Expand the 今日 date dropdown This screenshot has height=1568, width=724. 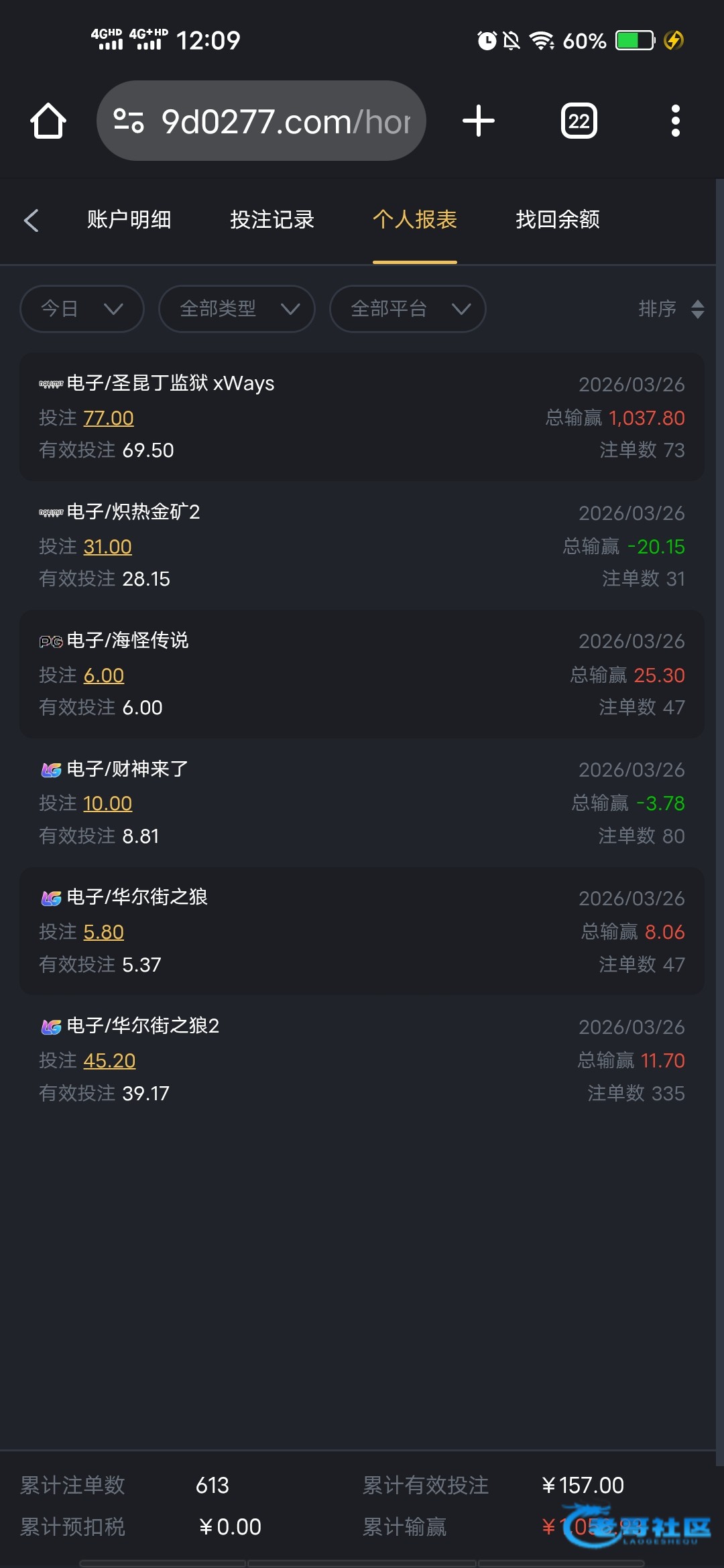point(82,309)
